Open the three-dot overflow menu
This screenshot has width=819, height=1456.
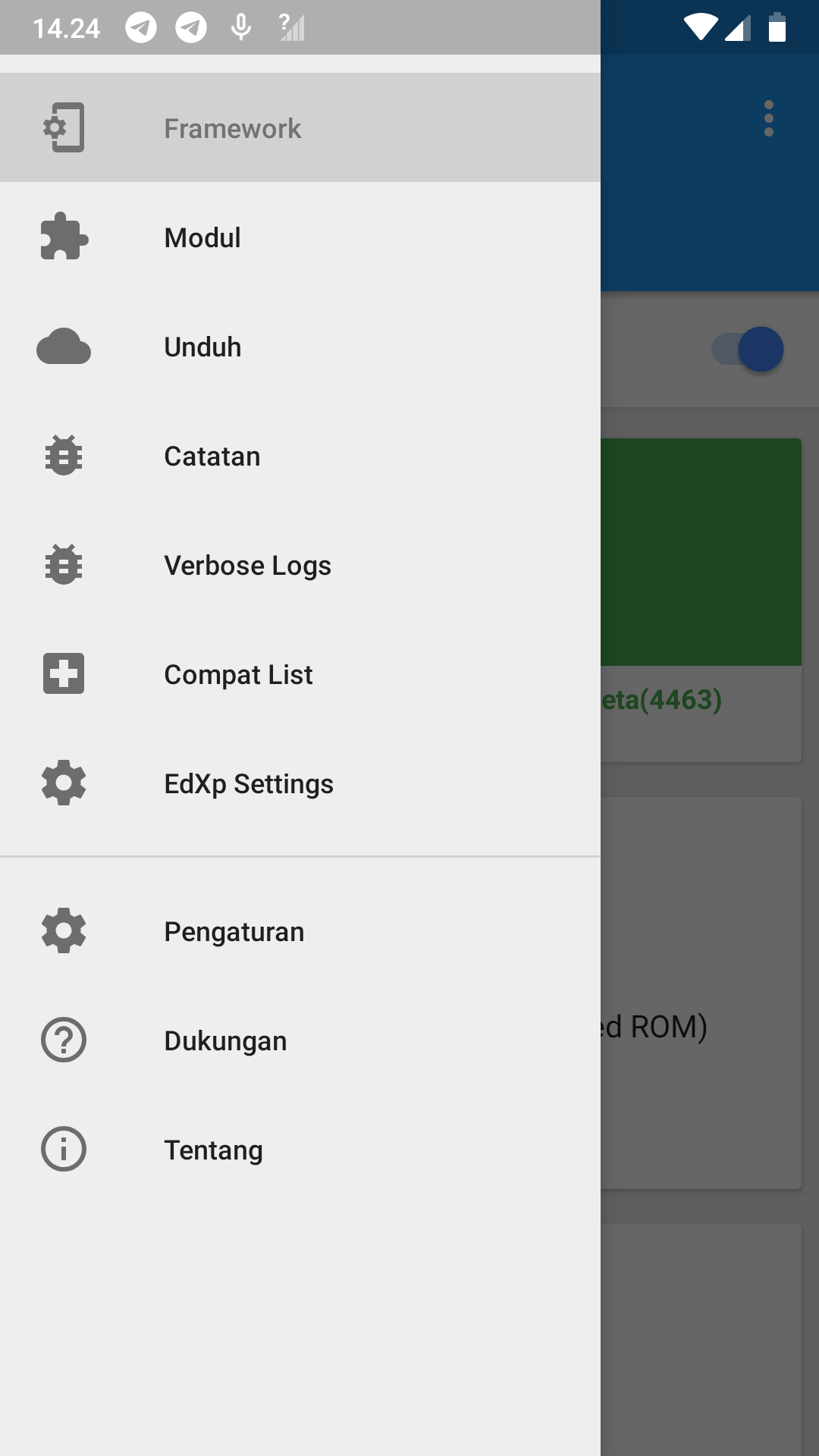click(x=769, y=119)
